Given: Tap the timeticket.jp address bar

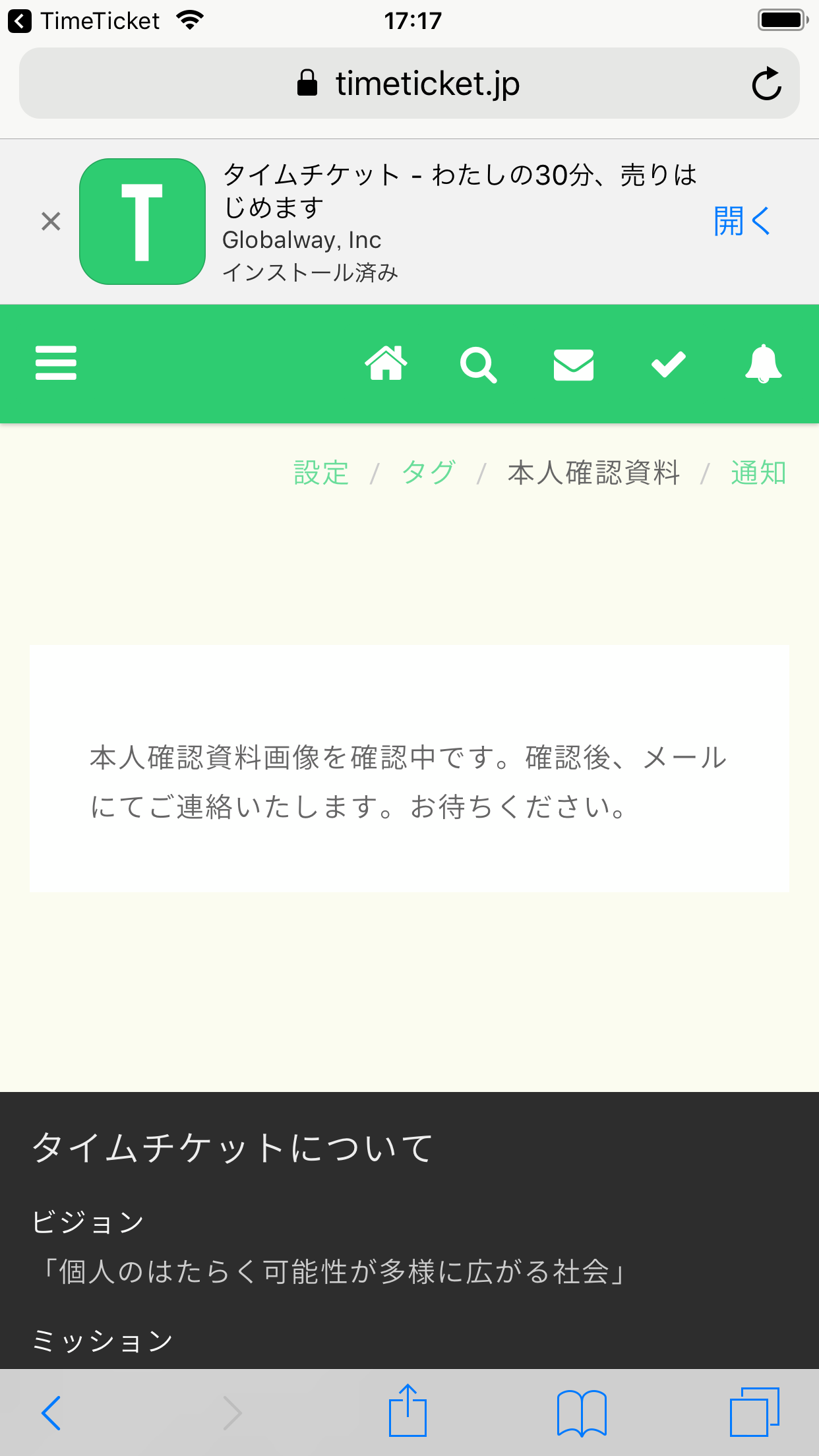Looking at the screenshot, I should 409,84.
